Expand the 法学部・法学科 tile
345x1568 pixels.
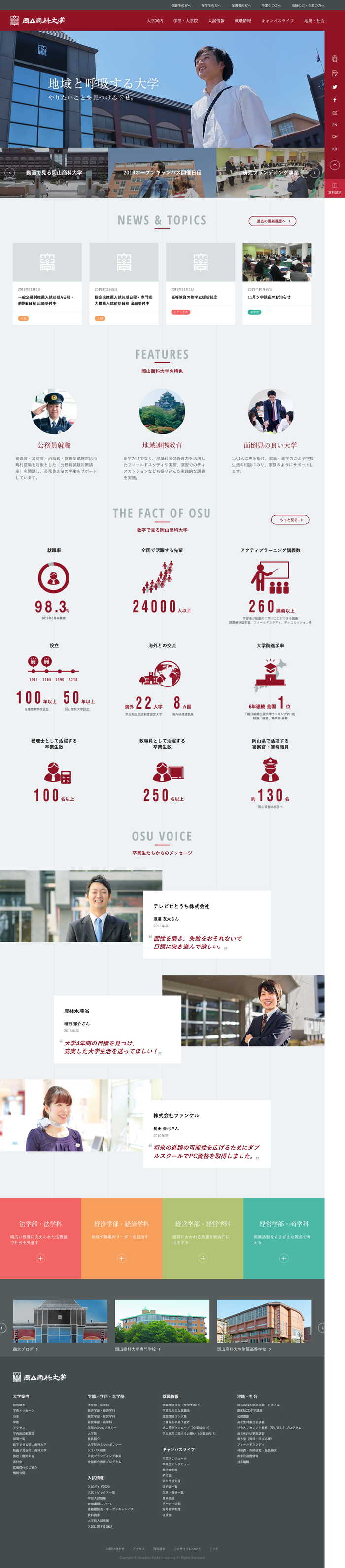[x=40, y=1258]
